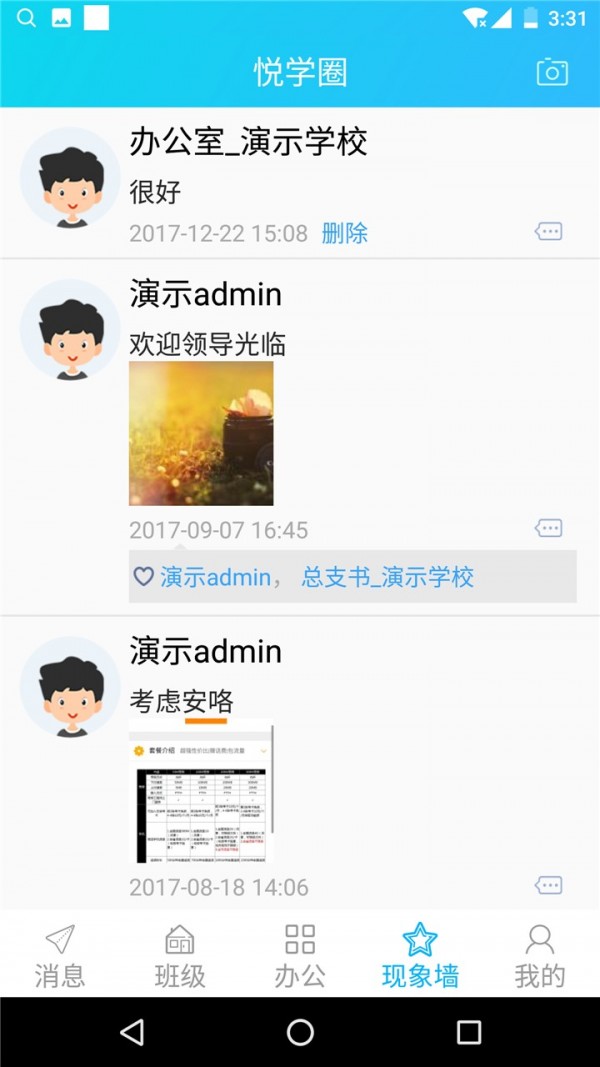Switch to the 消息 tab
Viewport: 600px width, 1067px height.
[x=60, y=956]
